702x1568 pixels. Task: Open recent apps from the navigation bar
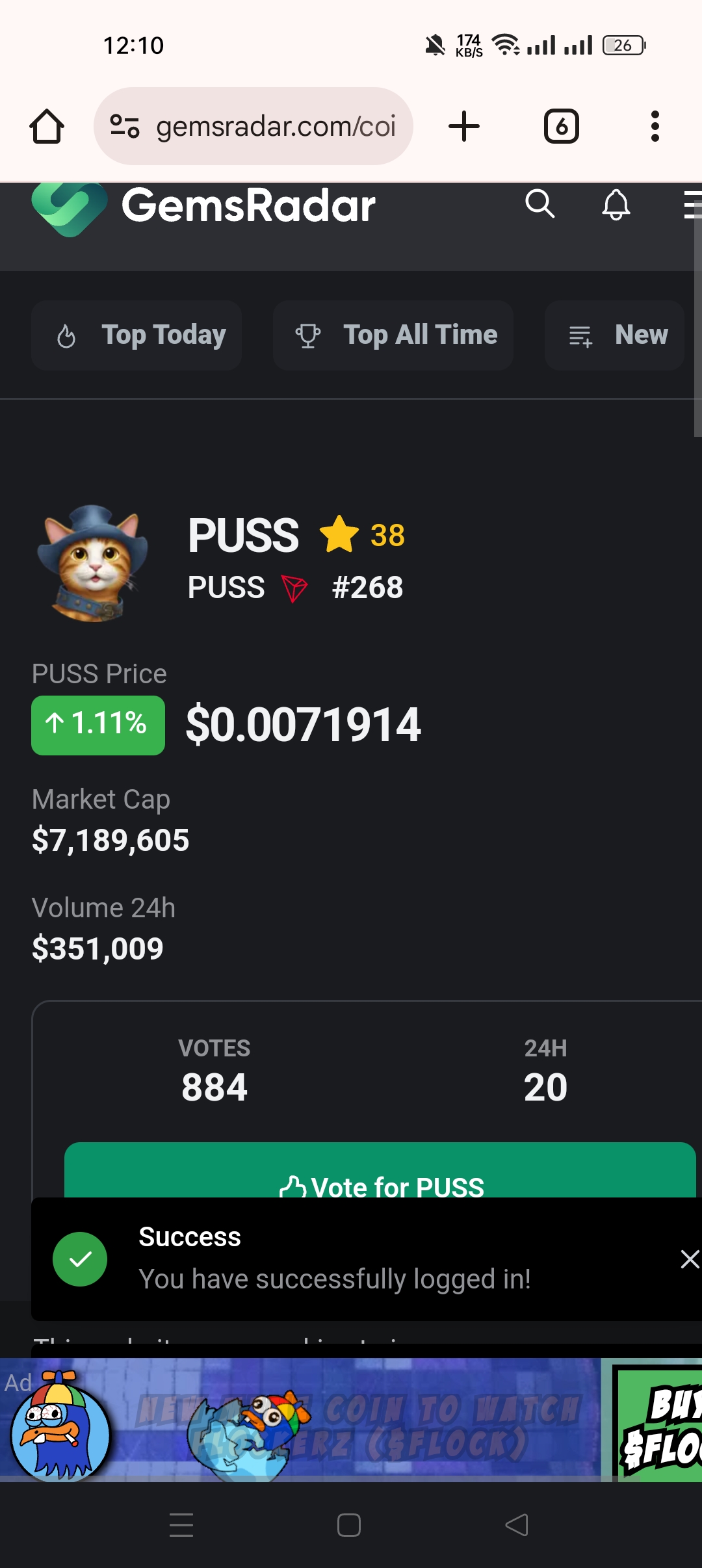(x=181, y=1525)
